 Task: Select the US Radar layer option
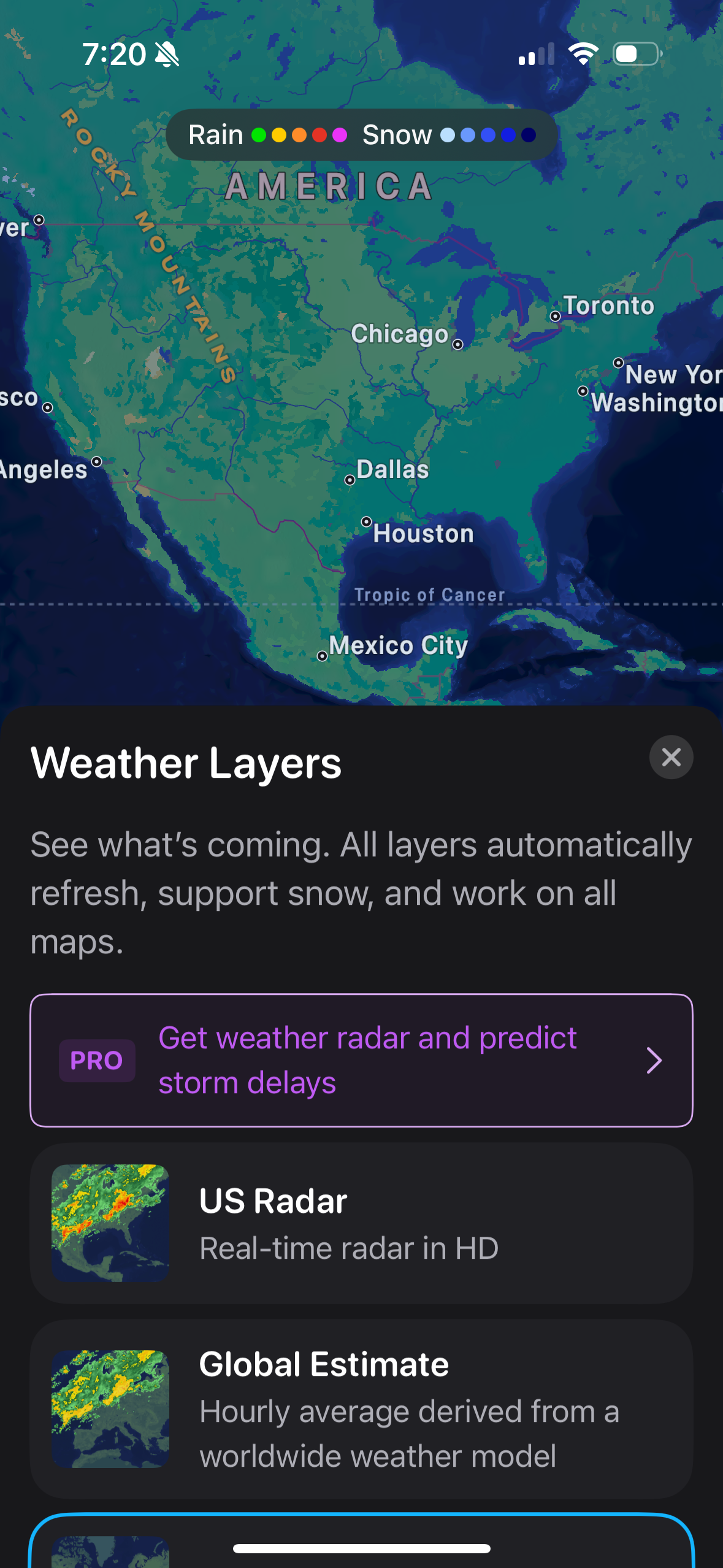(361, 1228)
